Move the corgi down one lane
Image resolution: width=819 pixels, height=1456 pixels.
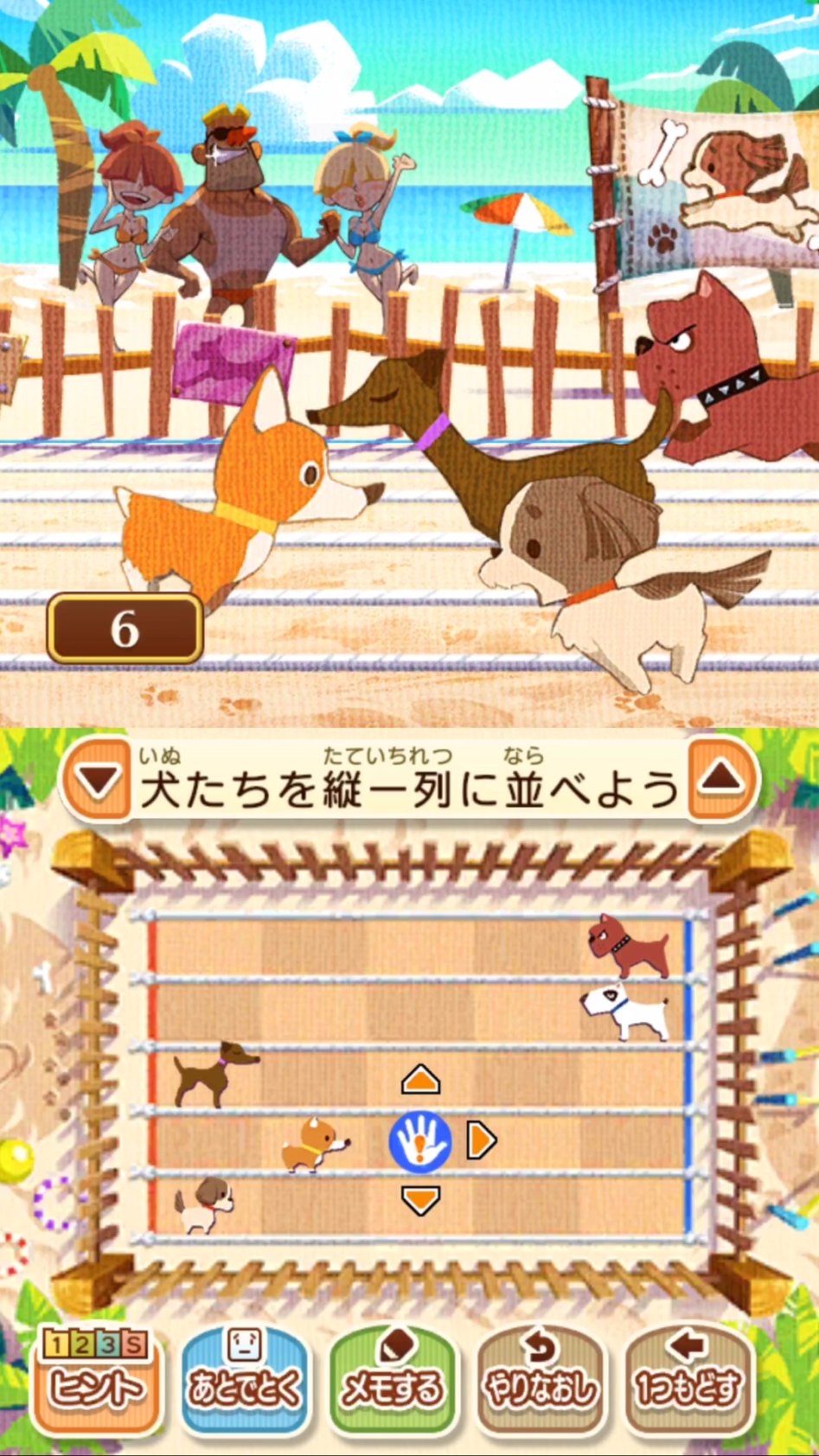[x=421, y=1200]
